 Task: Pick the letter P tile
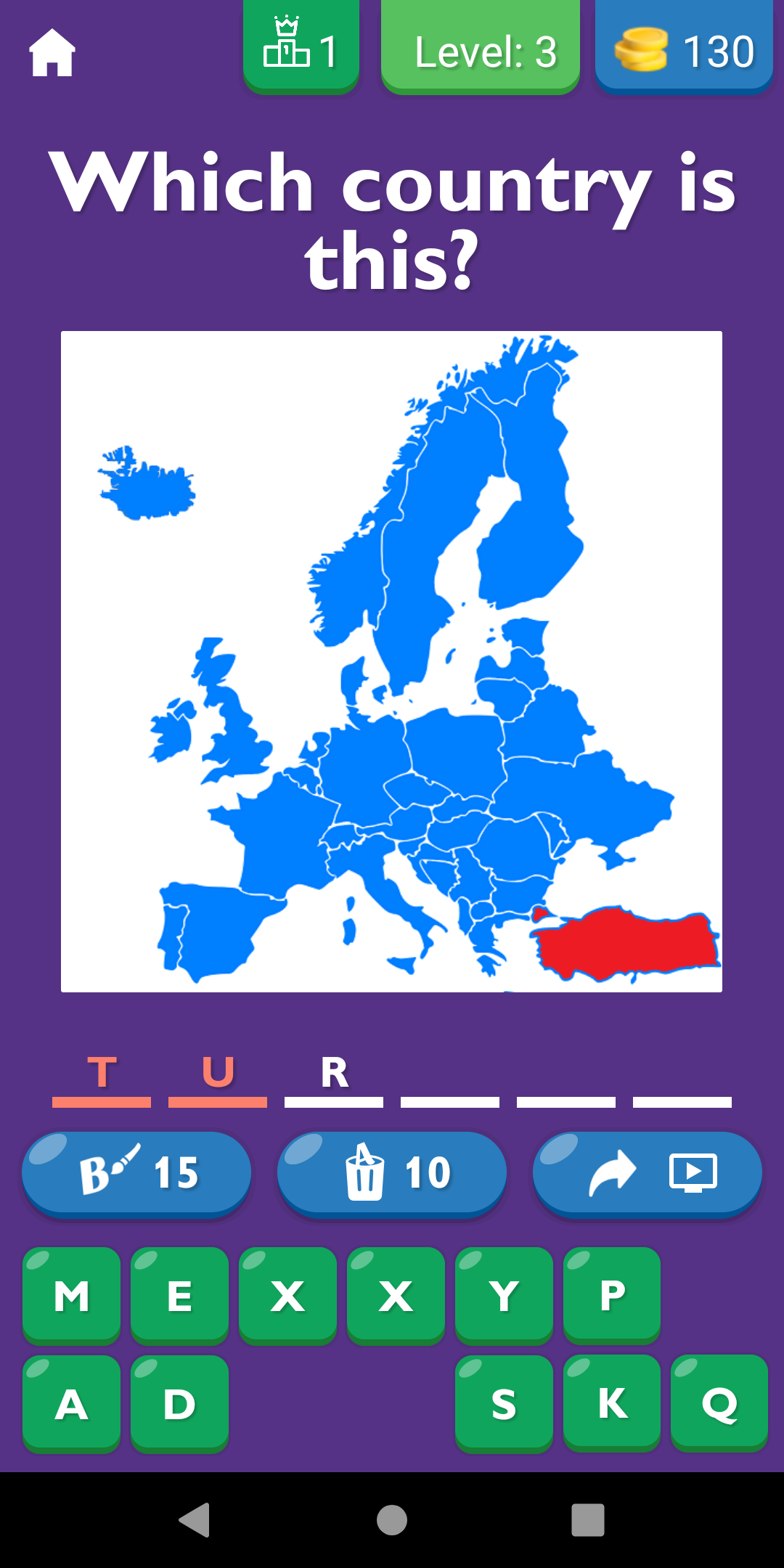click(612, 1295)
